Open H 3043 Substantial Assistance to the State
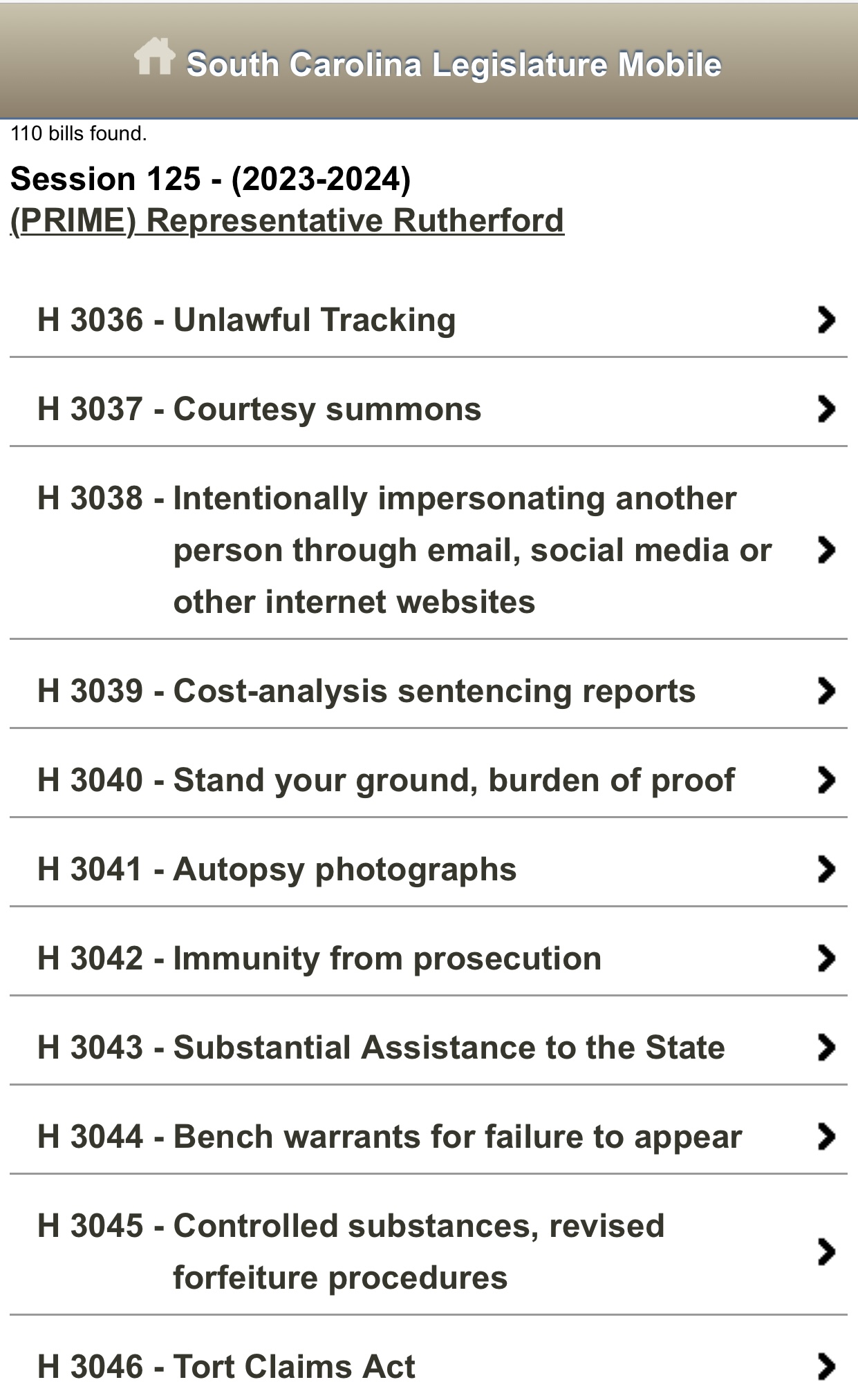This screenshot has height=1400, width=858. tap(429, 1048)
